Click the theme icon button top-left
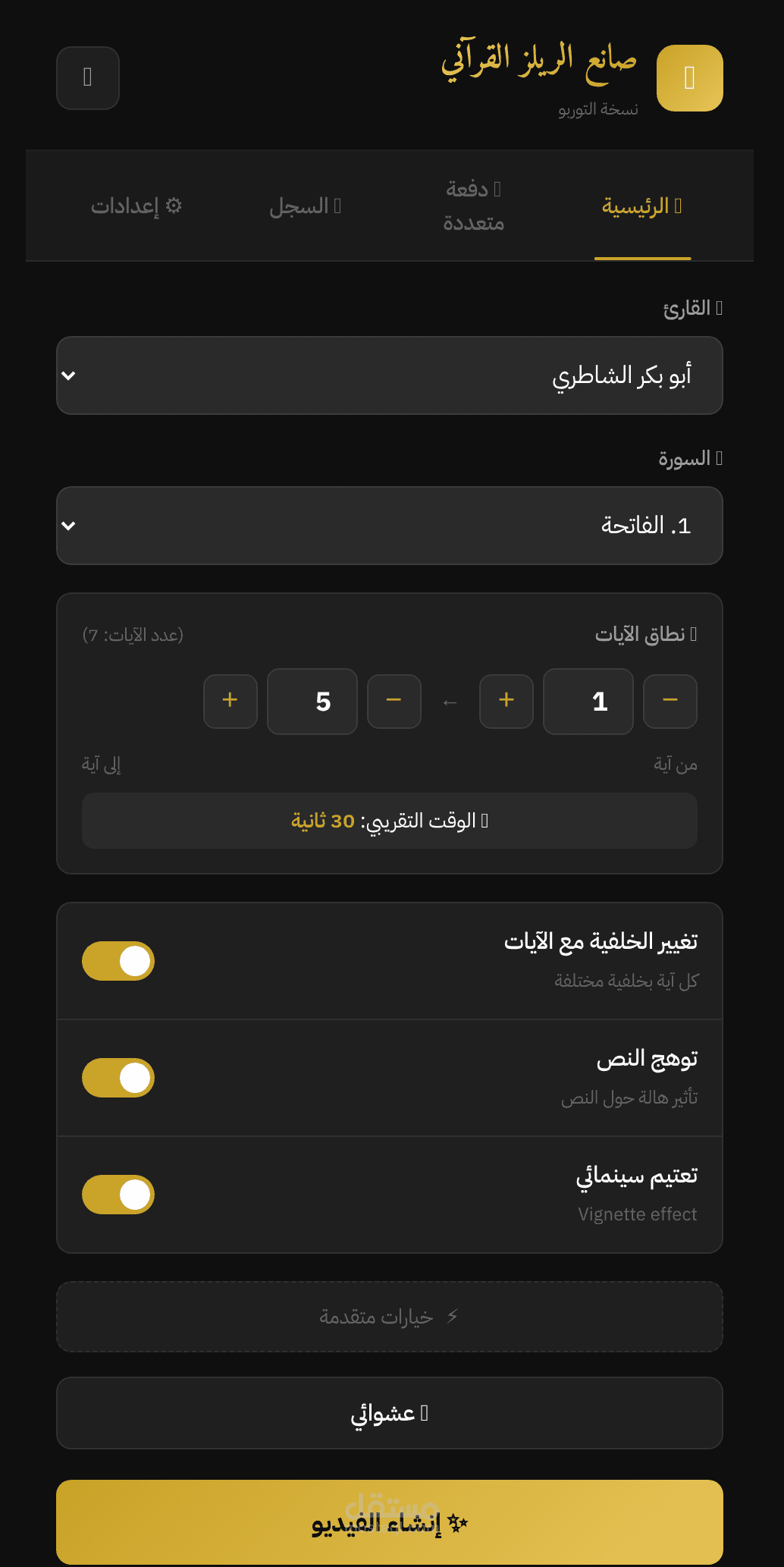The height and width of the screenshot is (1567, 784). [x=87, y=77]
